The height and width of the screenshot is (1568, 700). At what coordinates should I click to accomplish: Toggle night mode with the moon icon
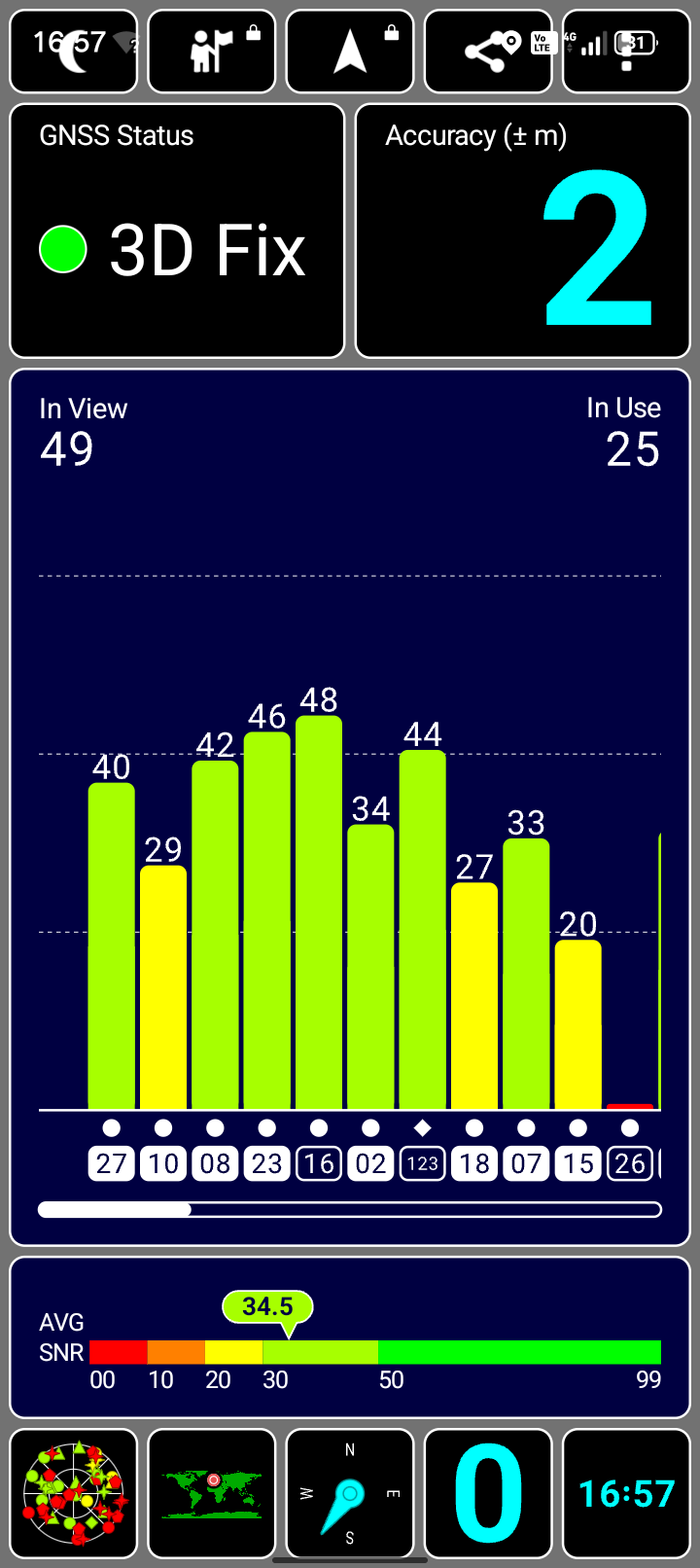tap(73, 52)
